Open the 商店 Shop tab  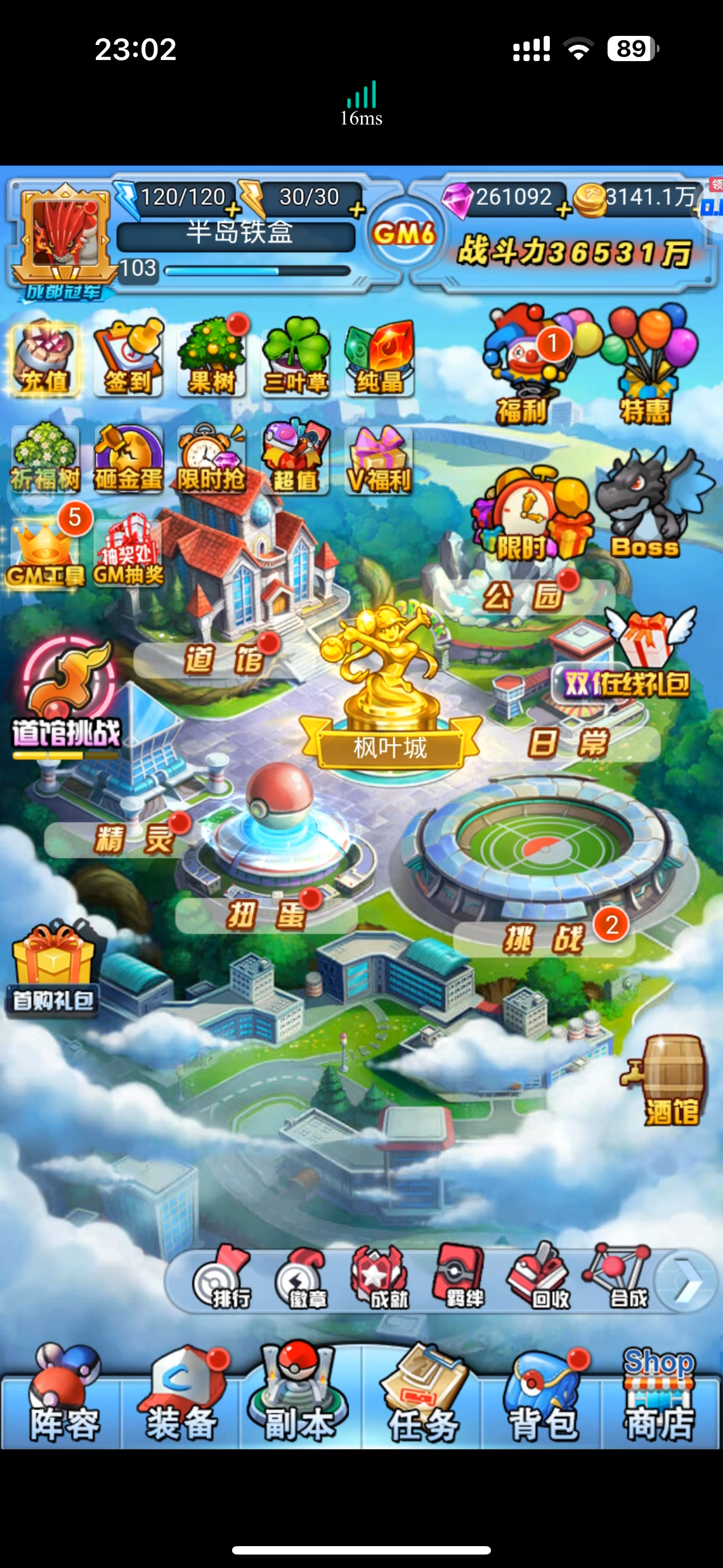point(660,1396)
